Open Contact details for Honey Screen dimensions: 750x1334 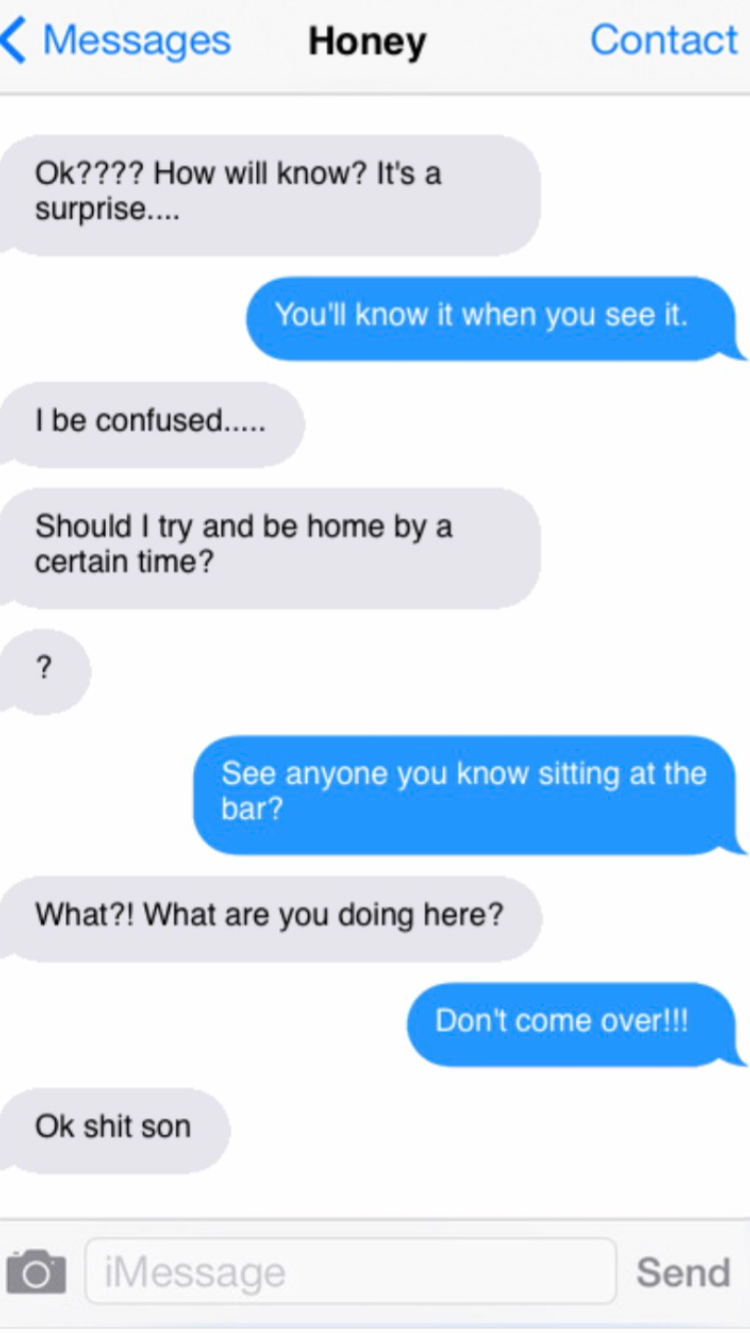(x=663, y=41)
